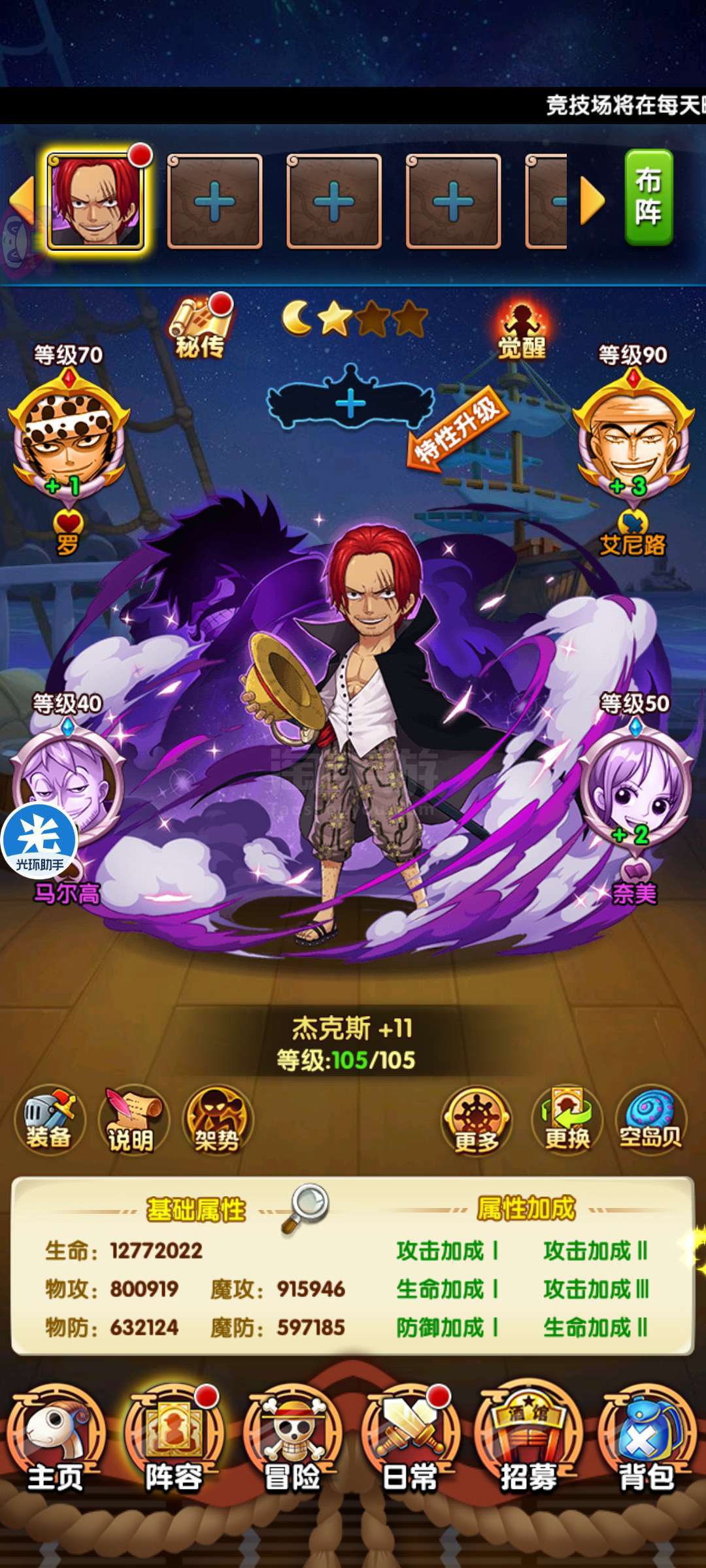Image resolution: width=706 pixels, height=1568 pixels.
Task: Tap the magnifier beside 基础属性
Action: (x=305, y=1209)
